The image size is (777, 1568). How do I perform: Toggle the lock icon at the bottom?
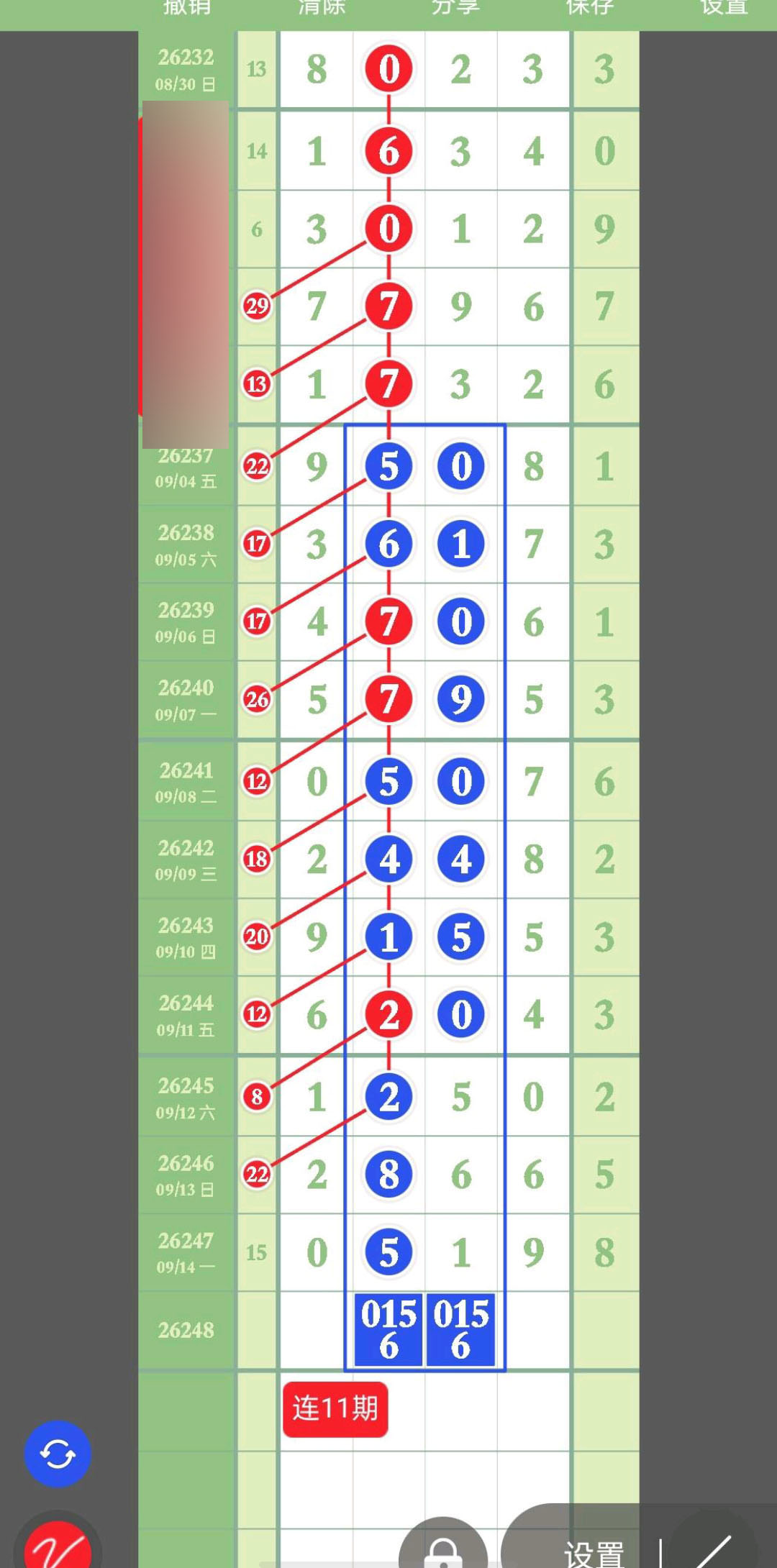tap(443, 1545)
